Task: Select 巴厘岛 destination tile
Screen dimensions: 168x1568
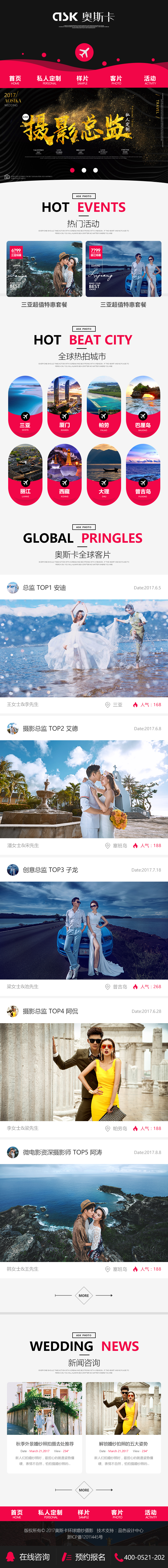Action: (x=142, y=405)
